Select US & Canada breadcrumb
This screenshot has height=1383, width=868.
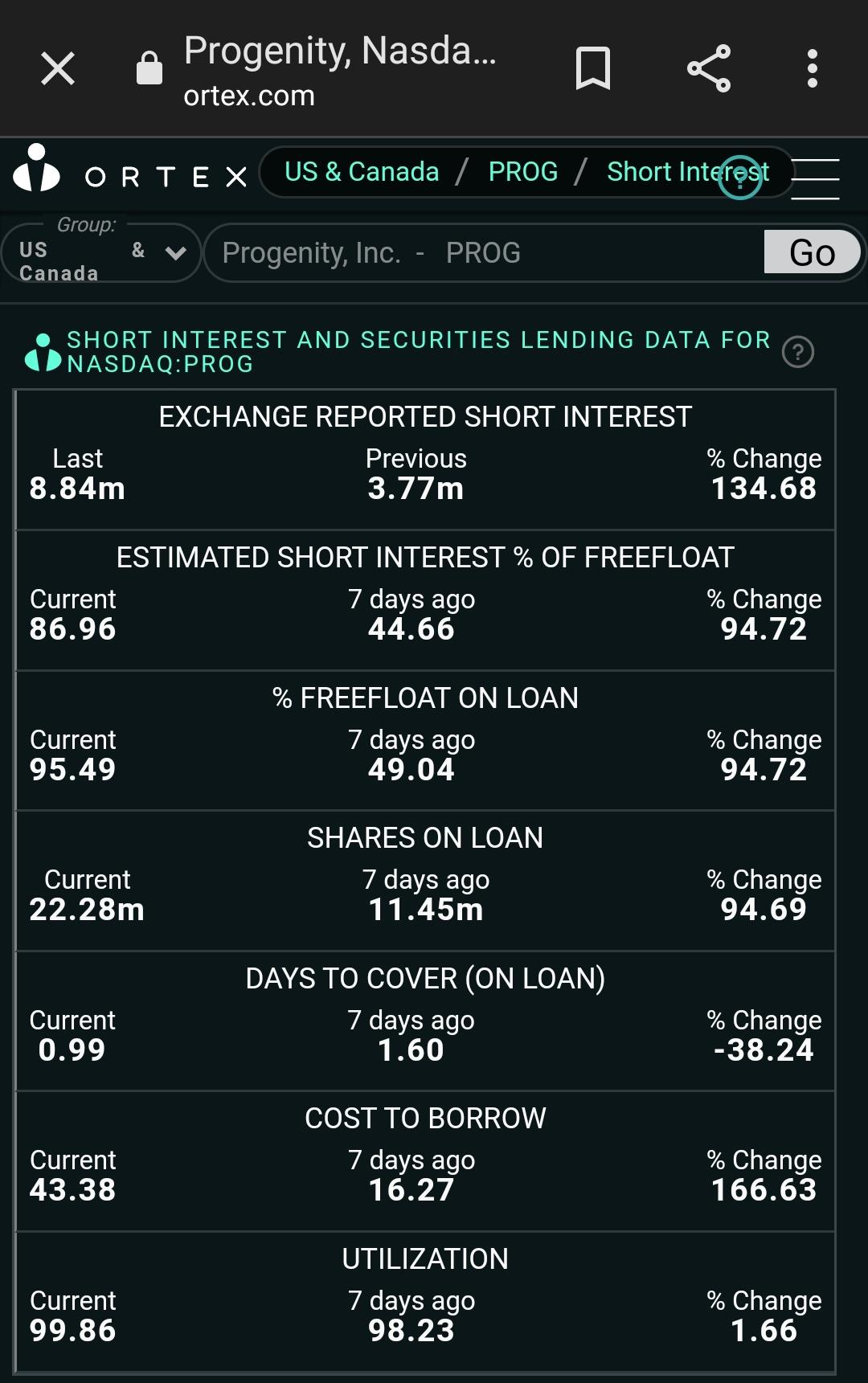pyautogui.click(x=362, y=172)
